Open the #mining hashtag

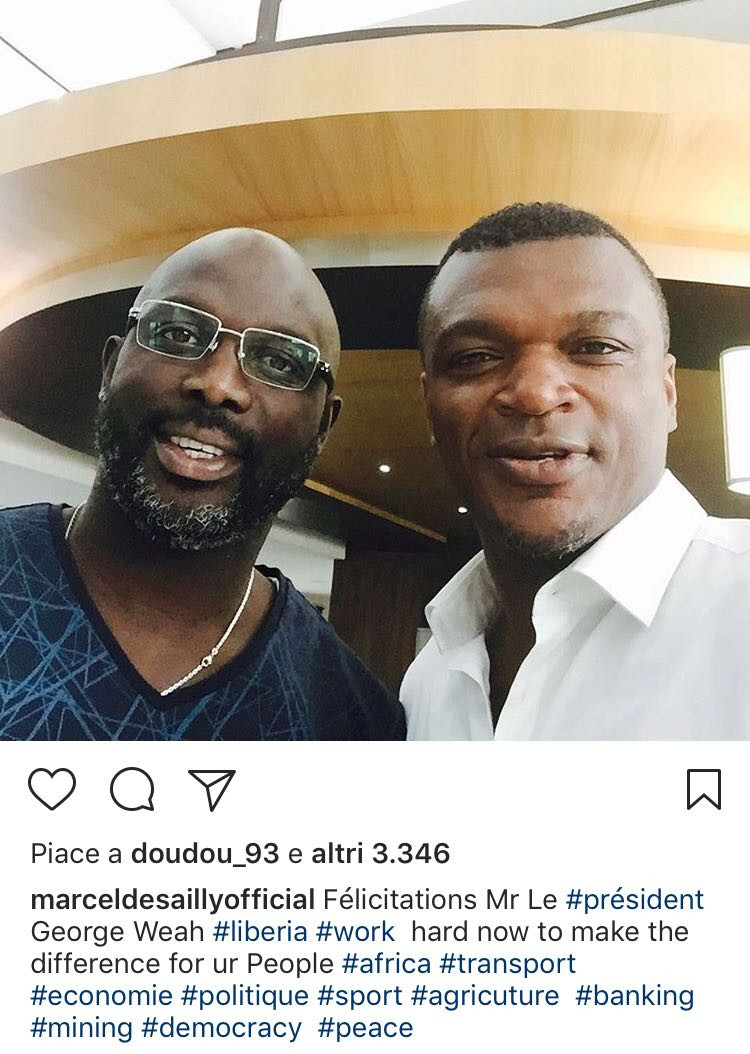point(81,1028)
